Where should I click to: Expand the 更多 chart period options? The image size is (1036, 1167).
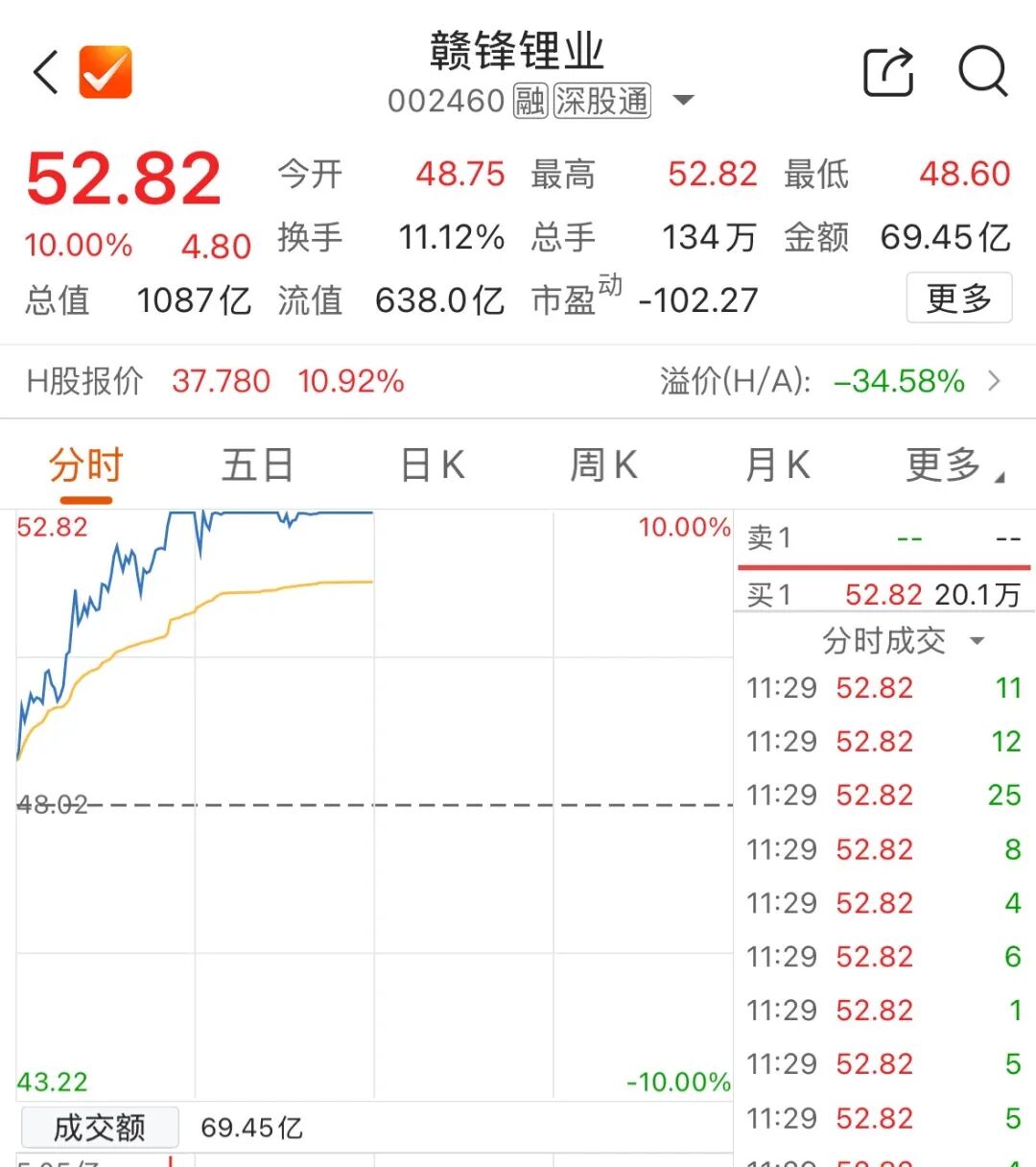click(x=953, y=466)
